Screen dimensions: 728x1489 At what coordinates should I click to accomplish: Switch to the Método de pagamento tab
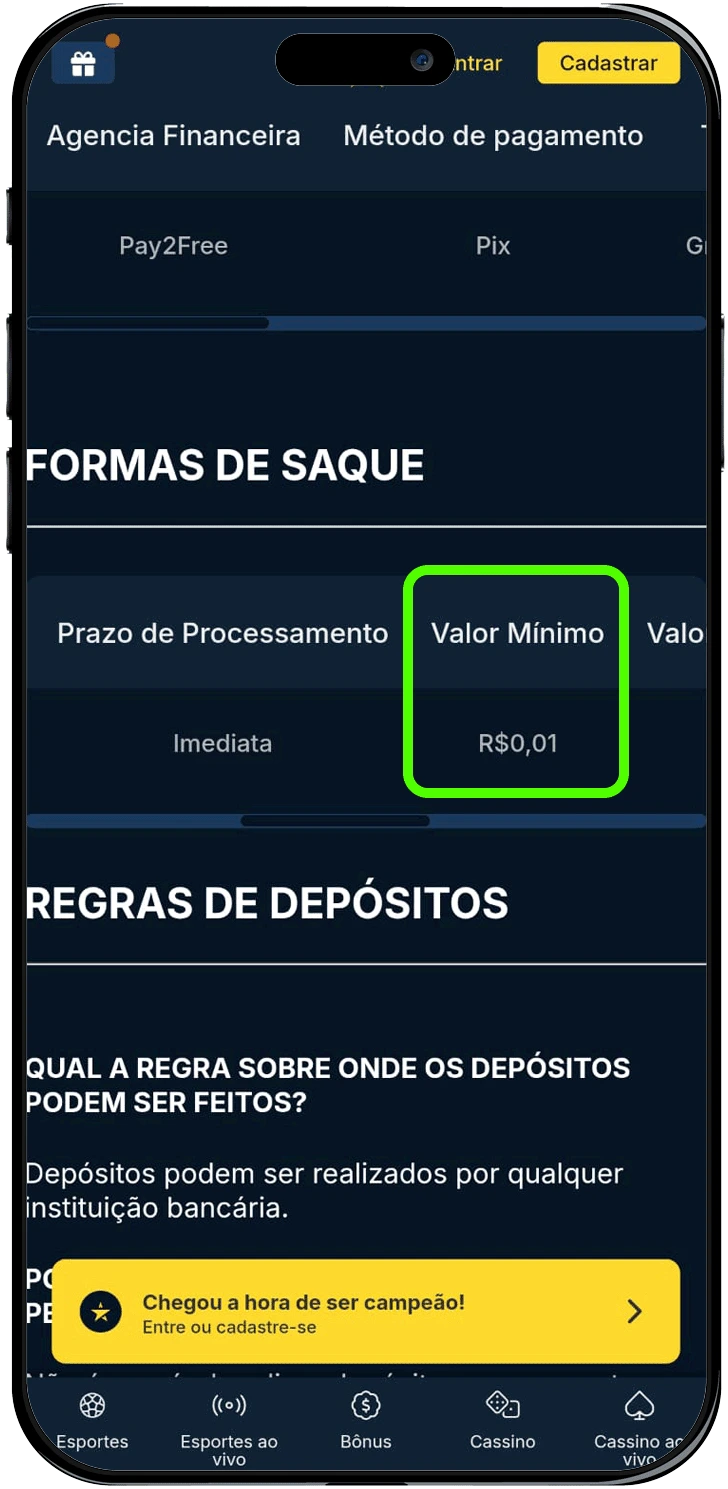493,136
